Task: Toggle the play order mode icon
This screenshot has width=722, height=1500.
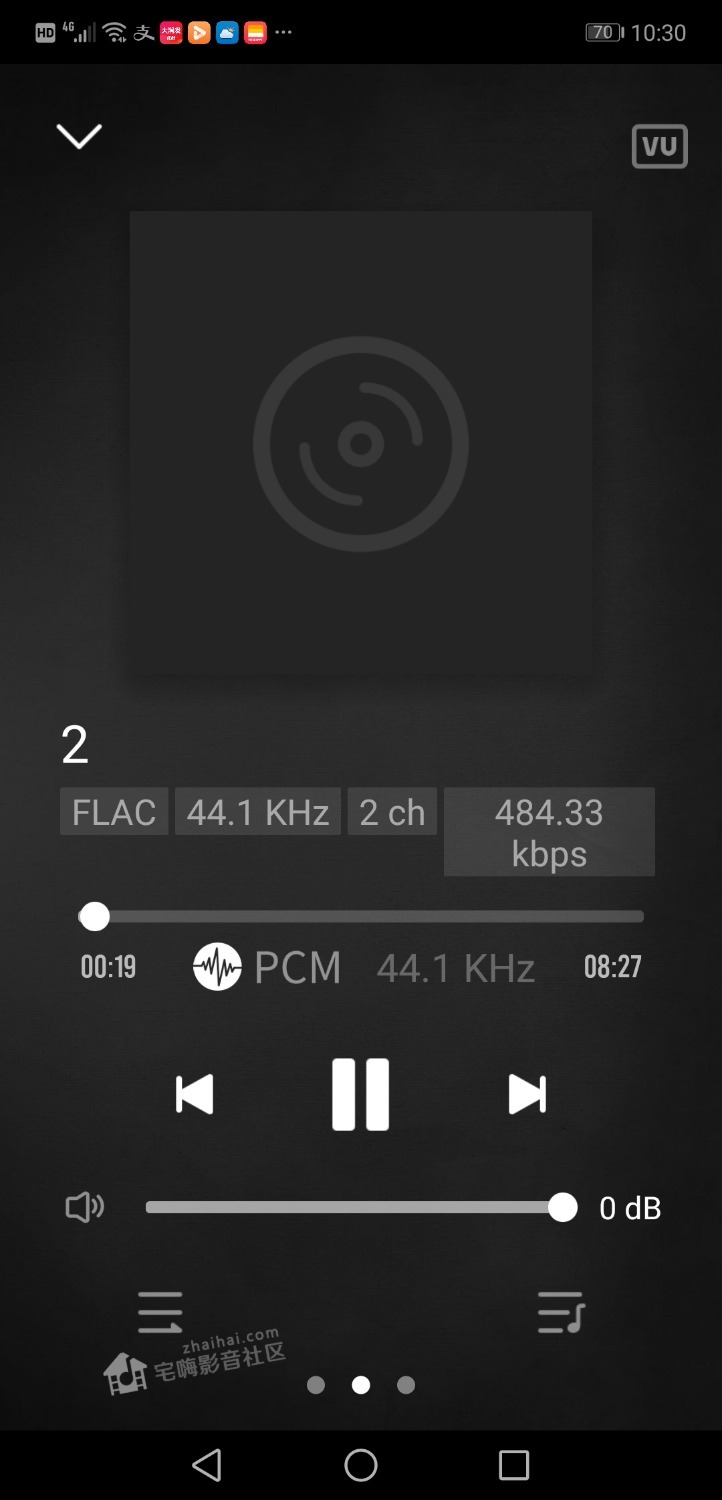Action: coord(160,1312)
